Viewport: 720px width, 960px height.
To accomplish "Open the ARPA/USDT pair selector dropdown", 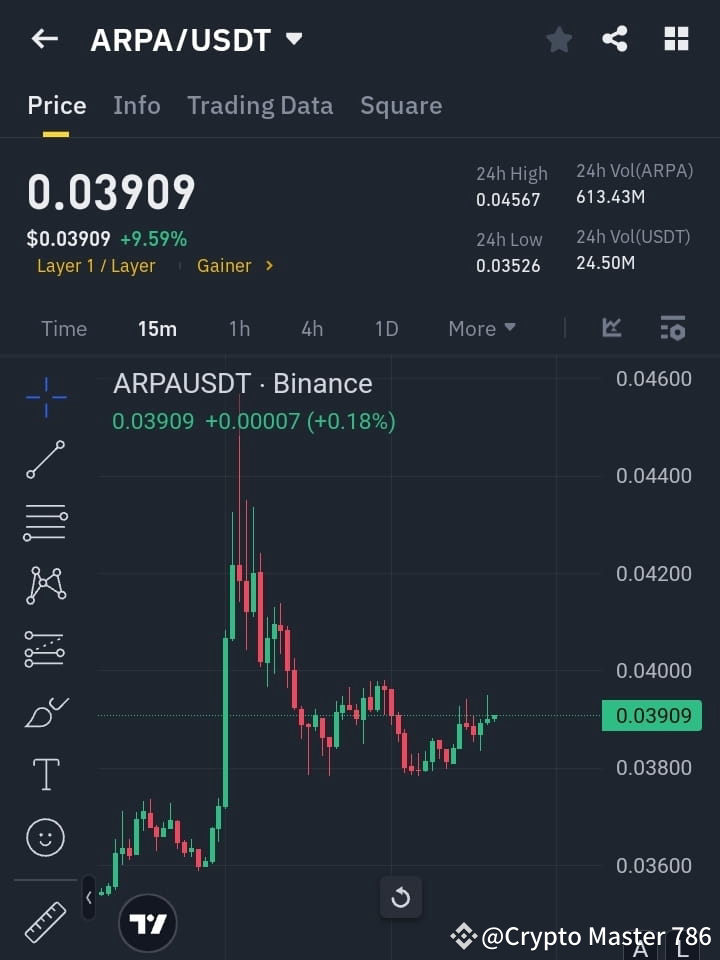I will click(196, 38).
